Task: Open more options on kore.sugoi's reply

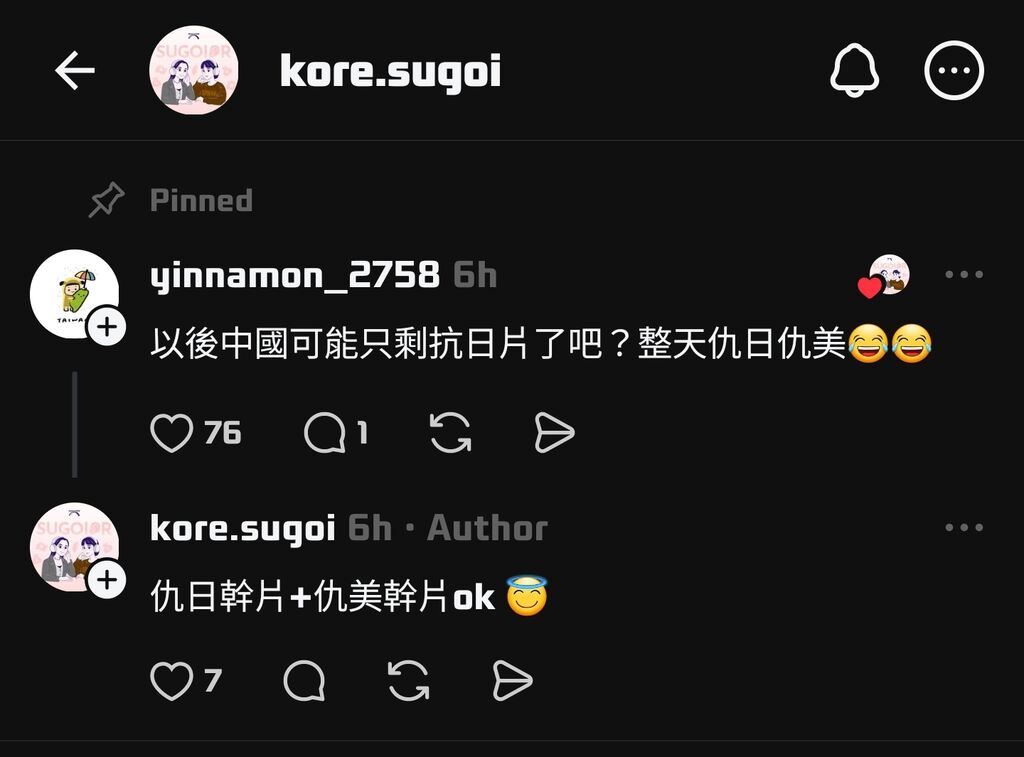Action: [963, 528]
